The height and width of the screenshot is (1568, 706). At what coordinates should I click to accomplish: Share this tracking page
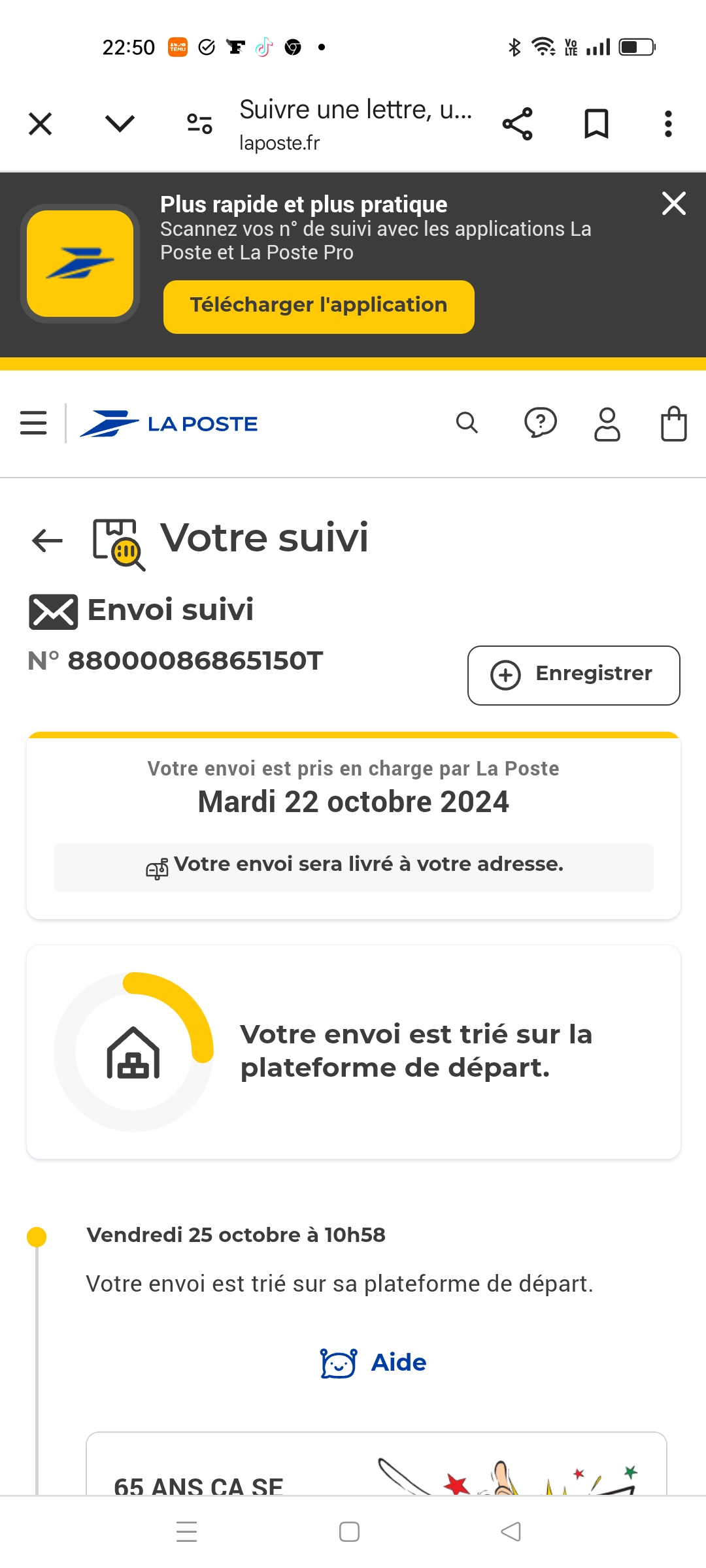[517, 124]
